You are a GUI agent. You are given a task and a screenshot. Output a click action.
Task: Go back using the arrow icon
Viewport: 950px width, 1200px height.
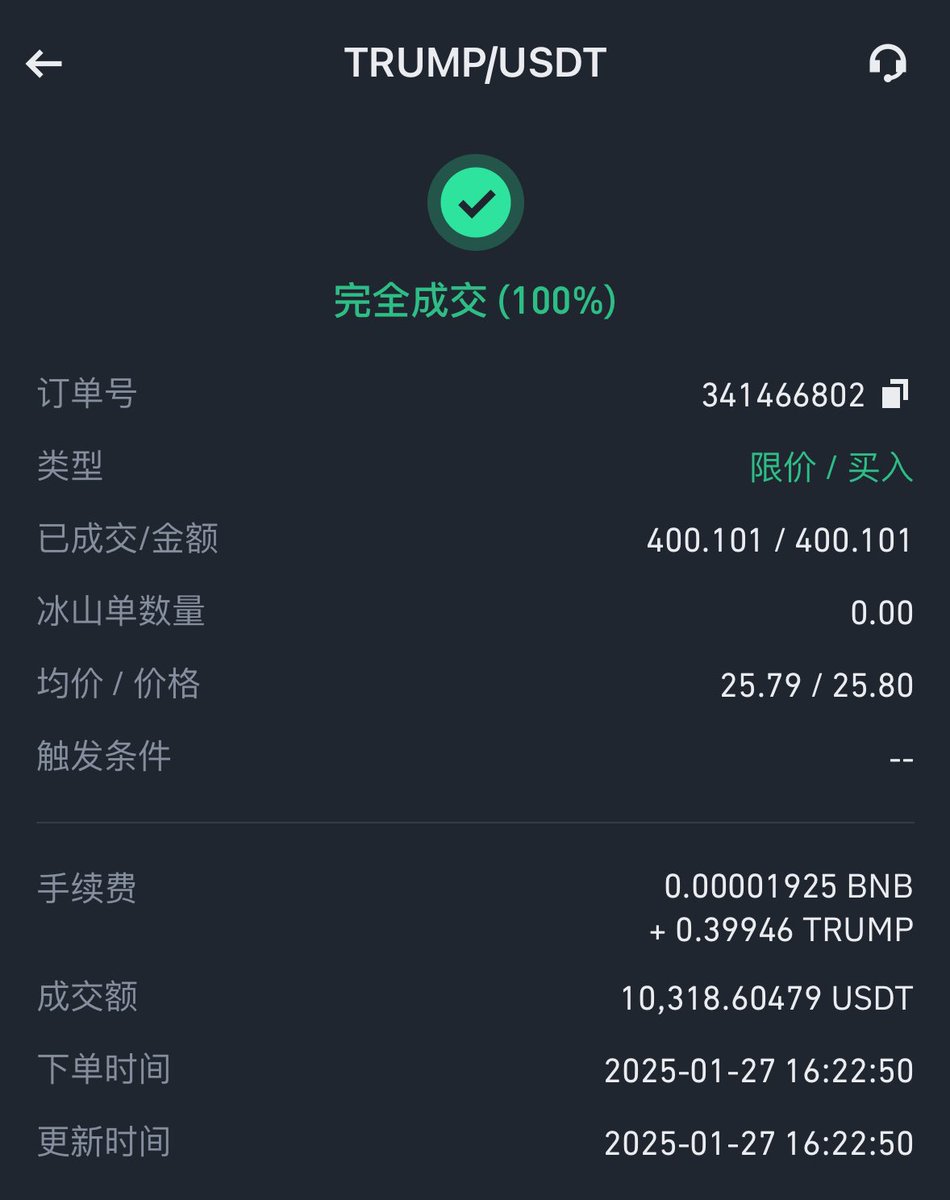(x=44, y=65)
